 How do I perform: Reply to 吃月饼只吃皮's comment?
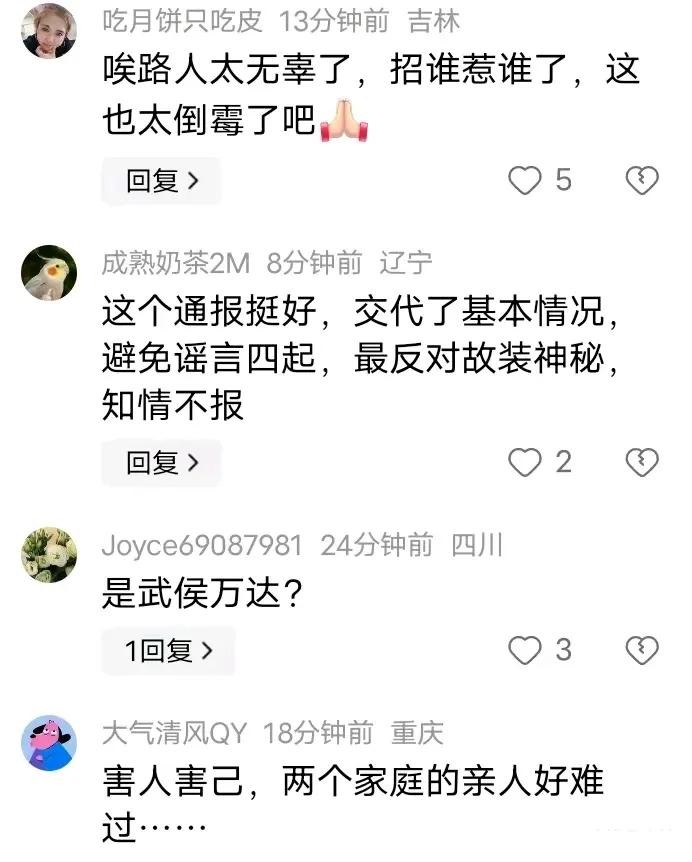[x=161, y=181]
